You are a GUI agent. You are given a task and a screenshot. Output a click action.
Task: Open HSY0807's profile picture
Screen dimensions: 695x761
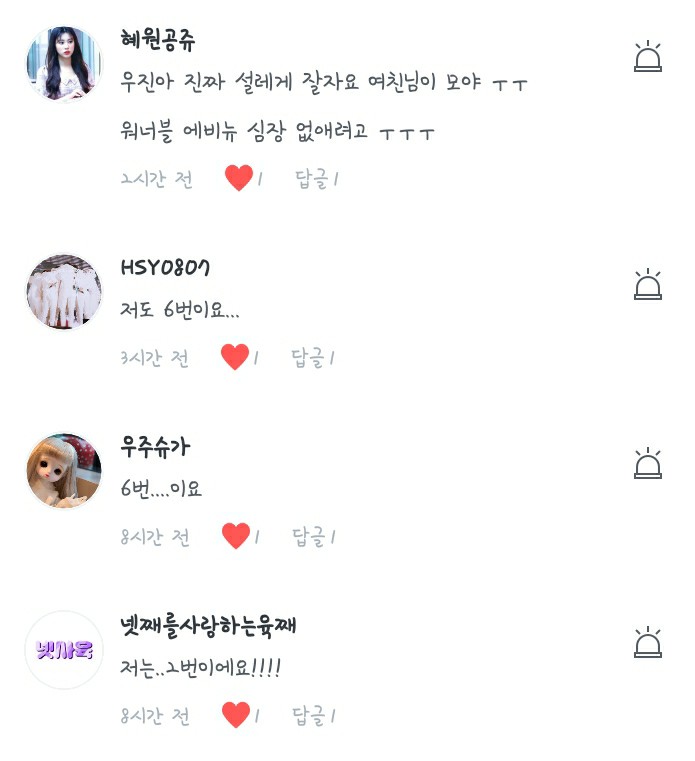click(x=64, y=292)
